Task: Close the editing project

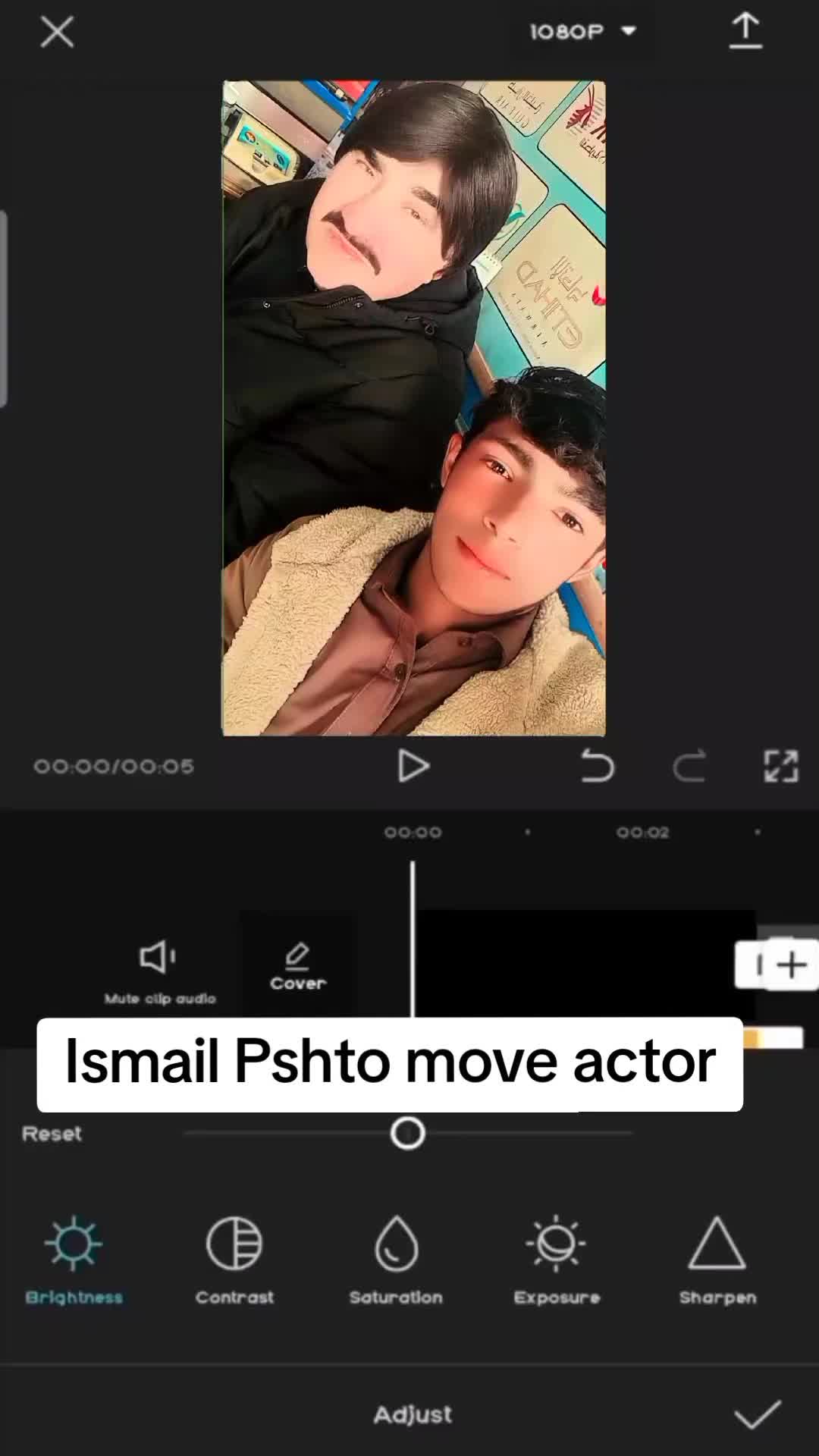Action: click(57, 33)
